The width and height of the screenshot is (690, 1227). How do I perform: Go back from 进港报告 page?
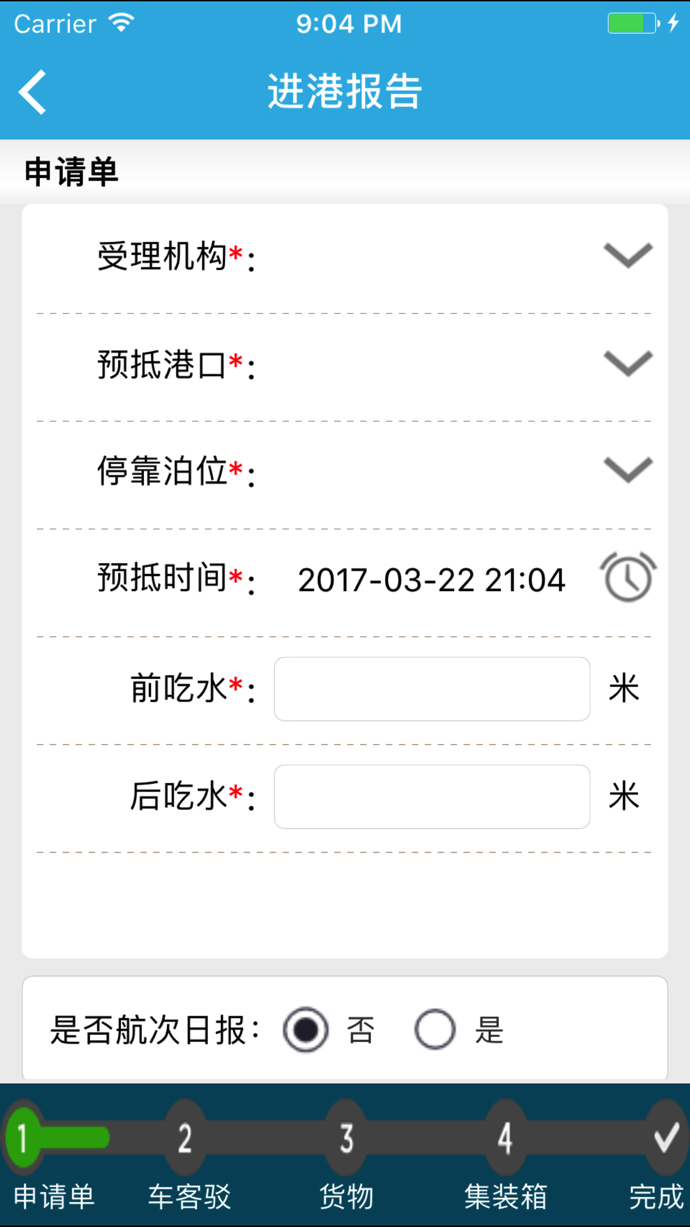pos(33,92)
